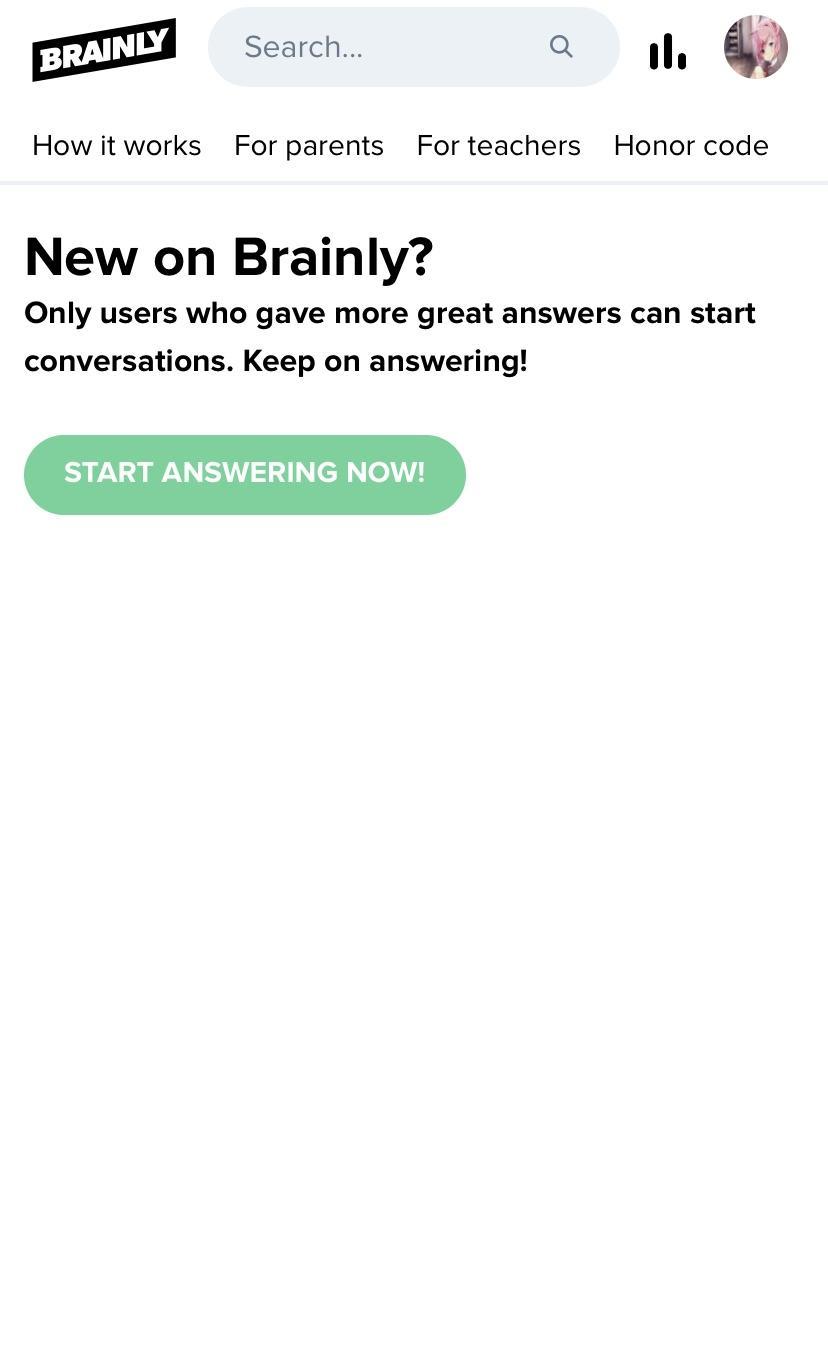Tap the Brainly logo to go home
The image size is (828, 1371).
point(104,49)
